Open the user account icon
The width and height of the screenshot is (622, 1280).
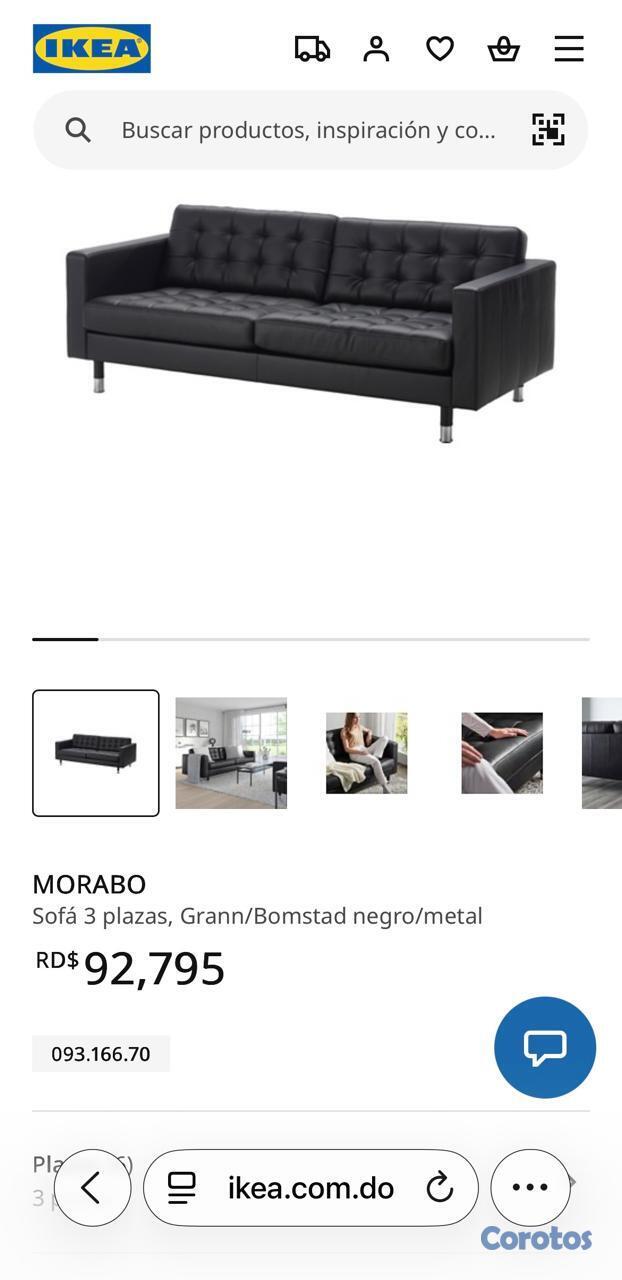[376, 49]
